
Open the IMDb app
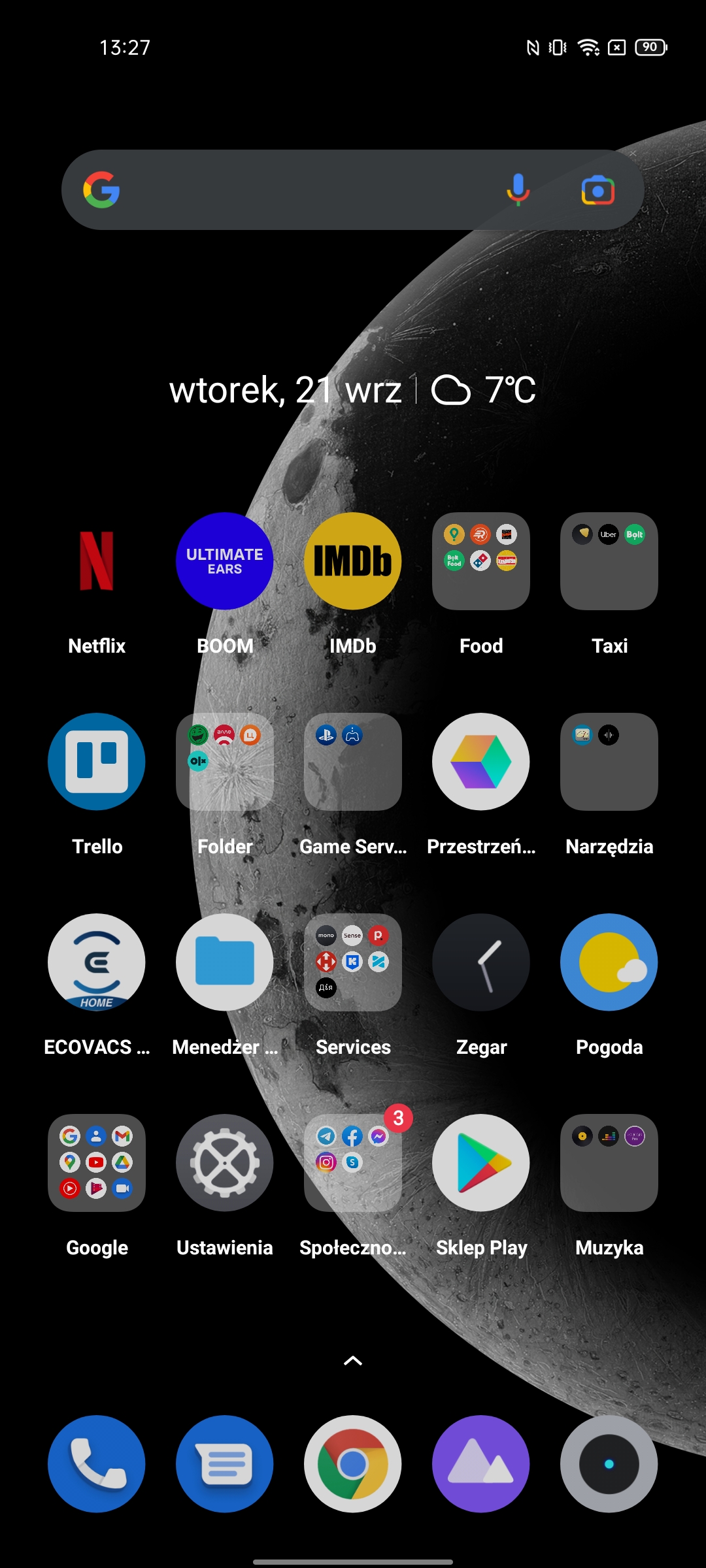pyautogui.click(x=353, y=561)
